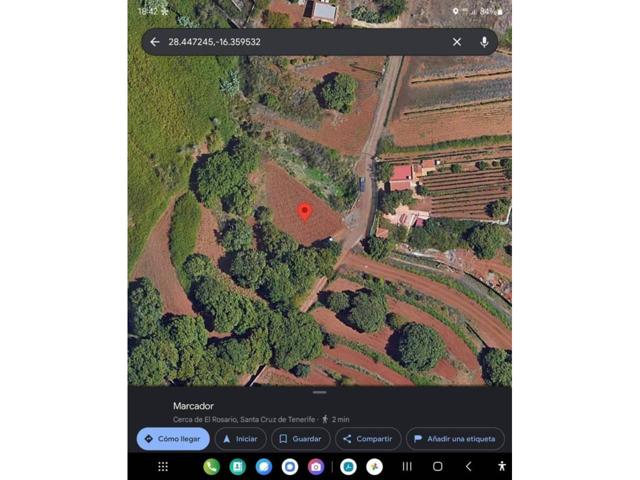640x480 pixels.
Task: Show recent apps from the navigation bar
Action: coord(407,467)
